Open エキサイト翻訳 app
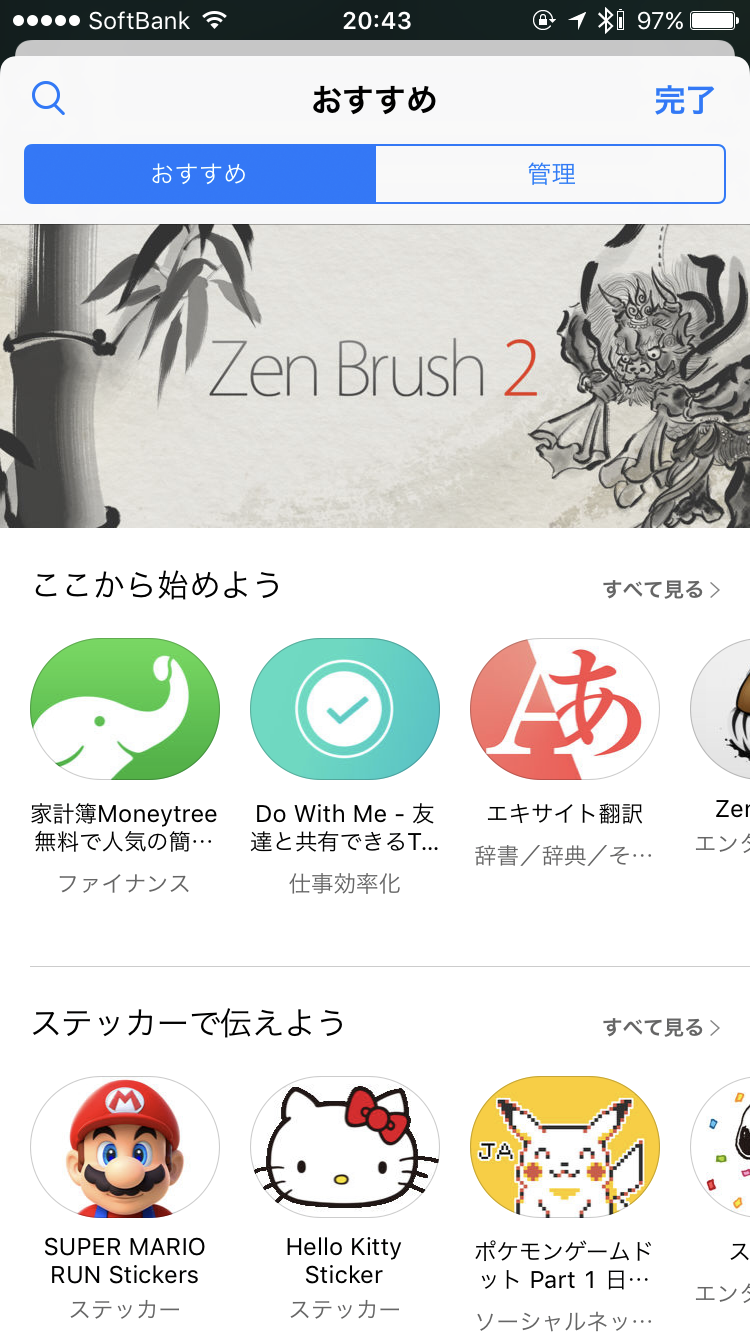Screen dimensions: 750x1334 565,709
